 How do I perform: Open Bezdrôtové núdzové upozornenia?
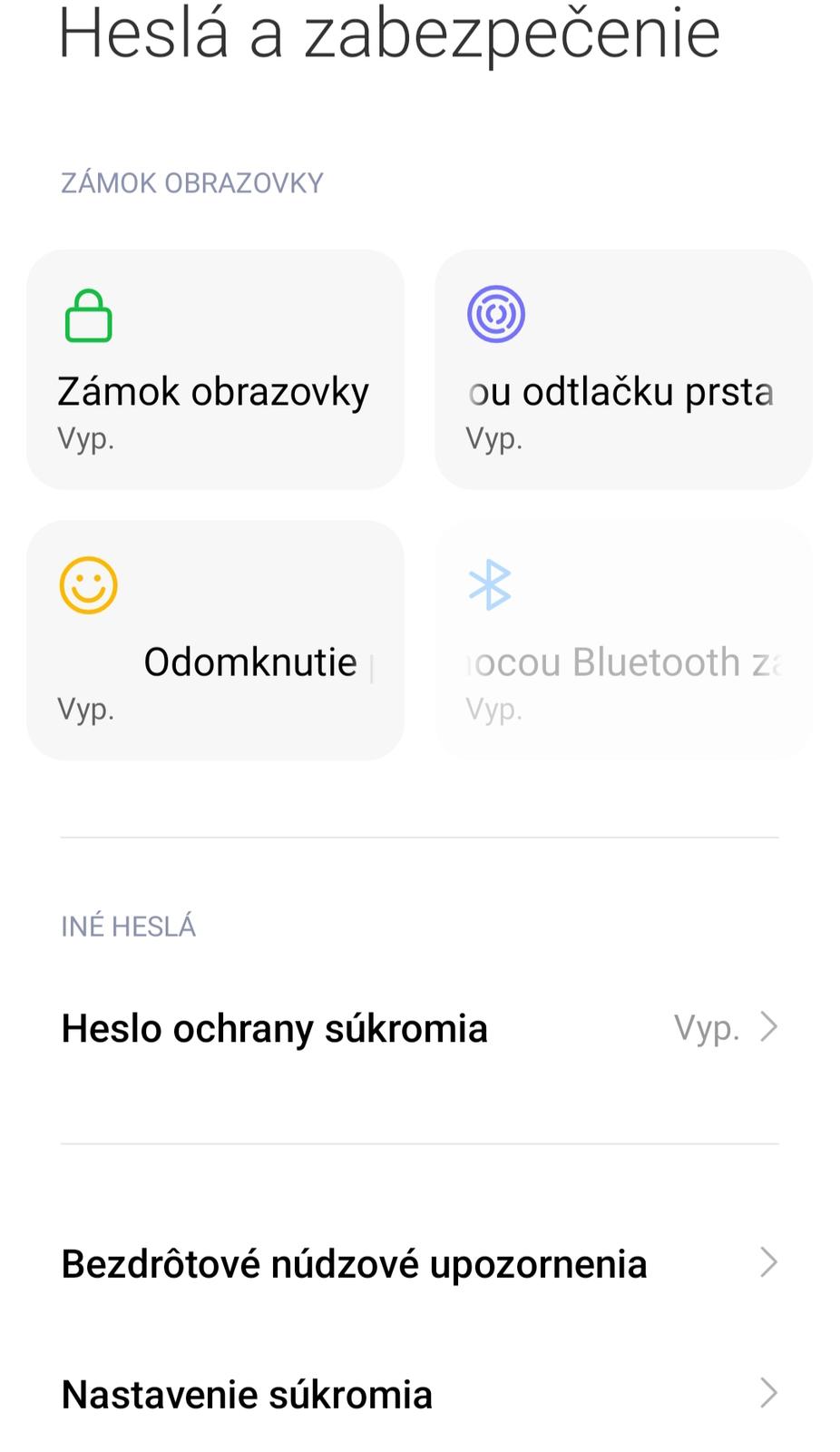419,1263
